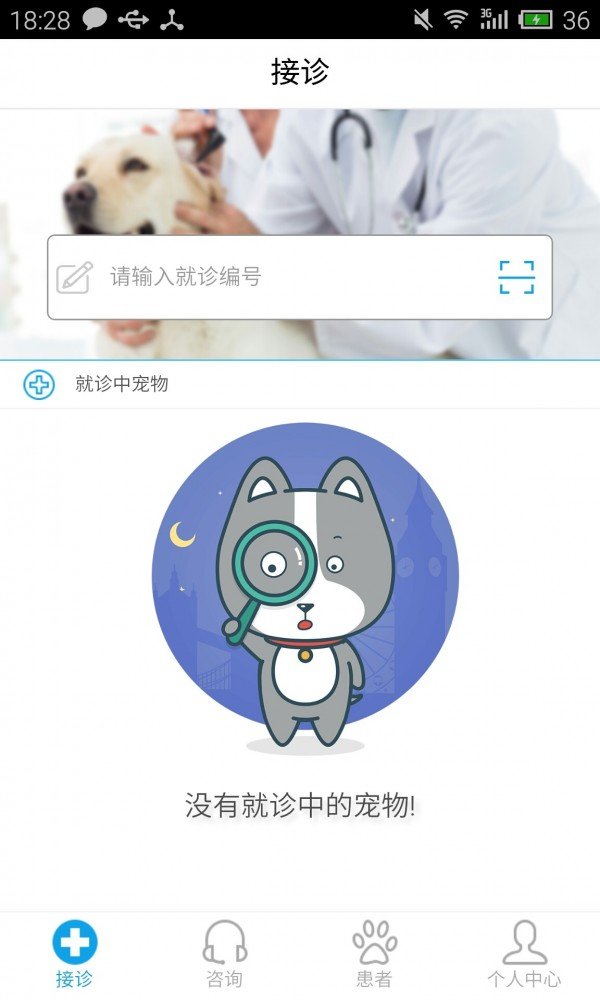Switch to the 患者 tab
Screen dimensions: 600x1000
click(374, 955)
